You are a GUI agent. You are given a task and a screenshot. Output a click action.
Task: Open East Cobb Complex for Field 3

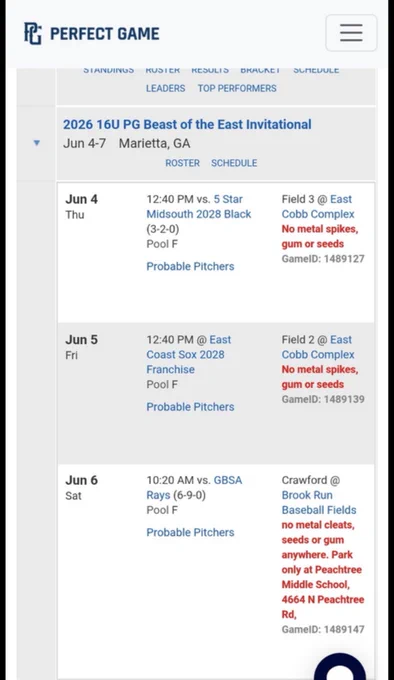tap(318, 206)
